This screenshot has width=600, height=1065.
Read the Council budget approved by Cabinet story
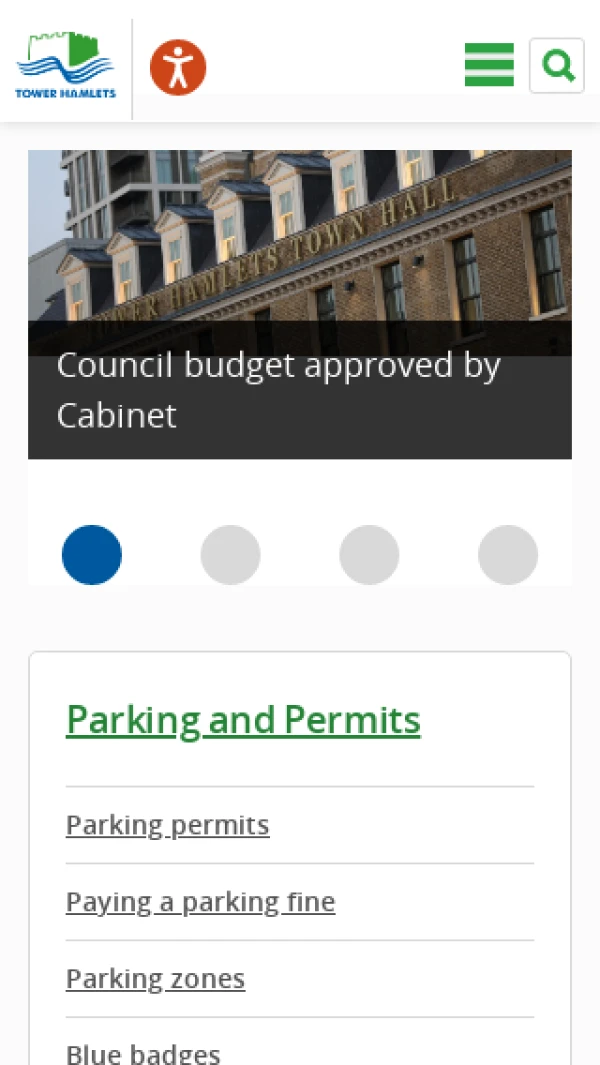click(278, 390)
